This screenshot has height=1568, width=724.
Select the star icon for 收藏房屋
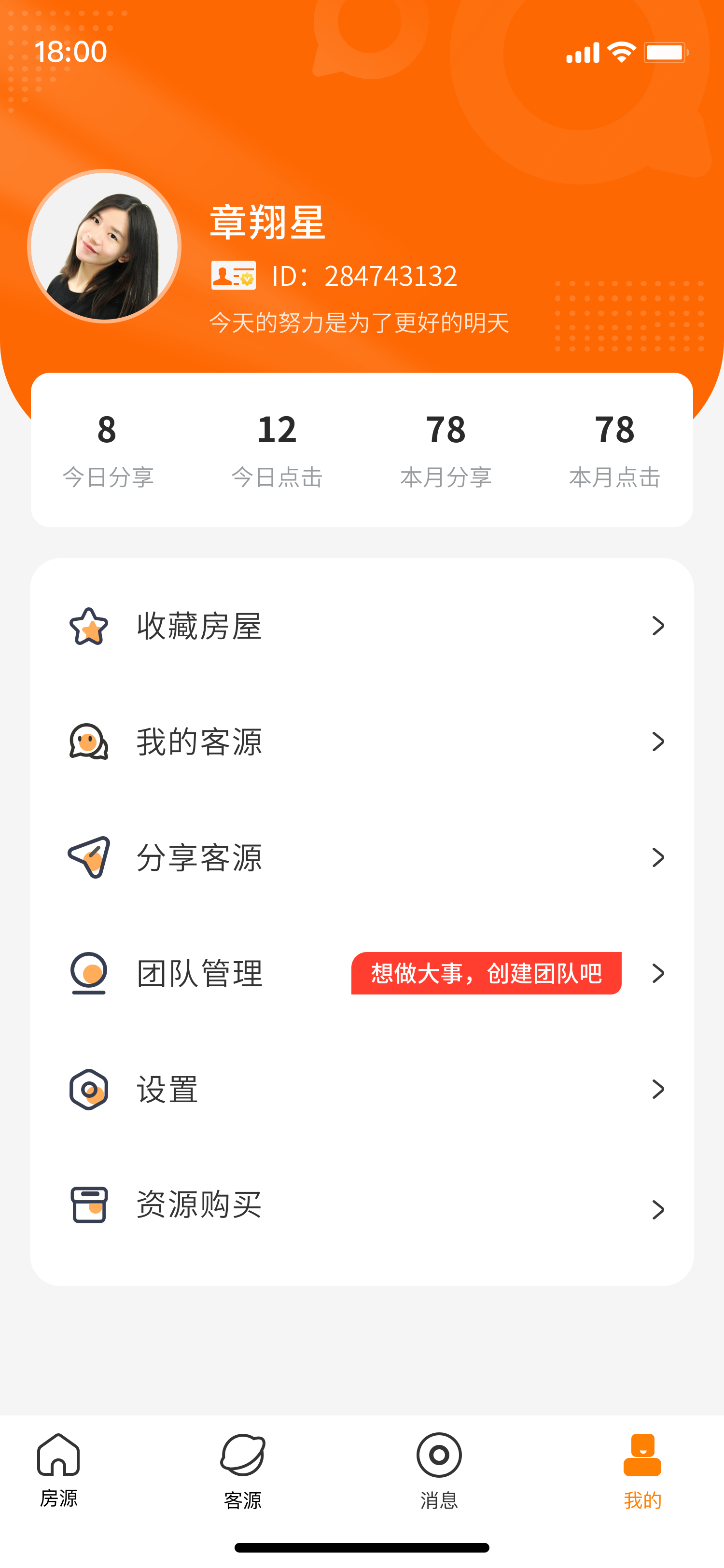point(88,626)
